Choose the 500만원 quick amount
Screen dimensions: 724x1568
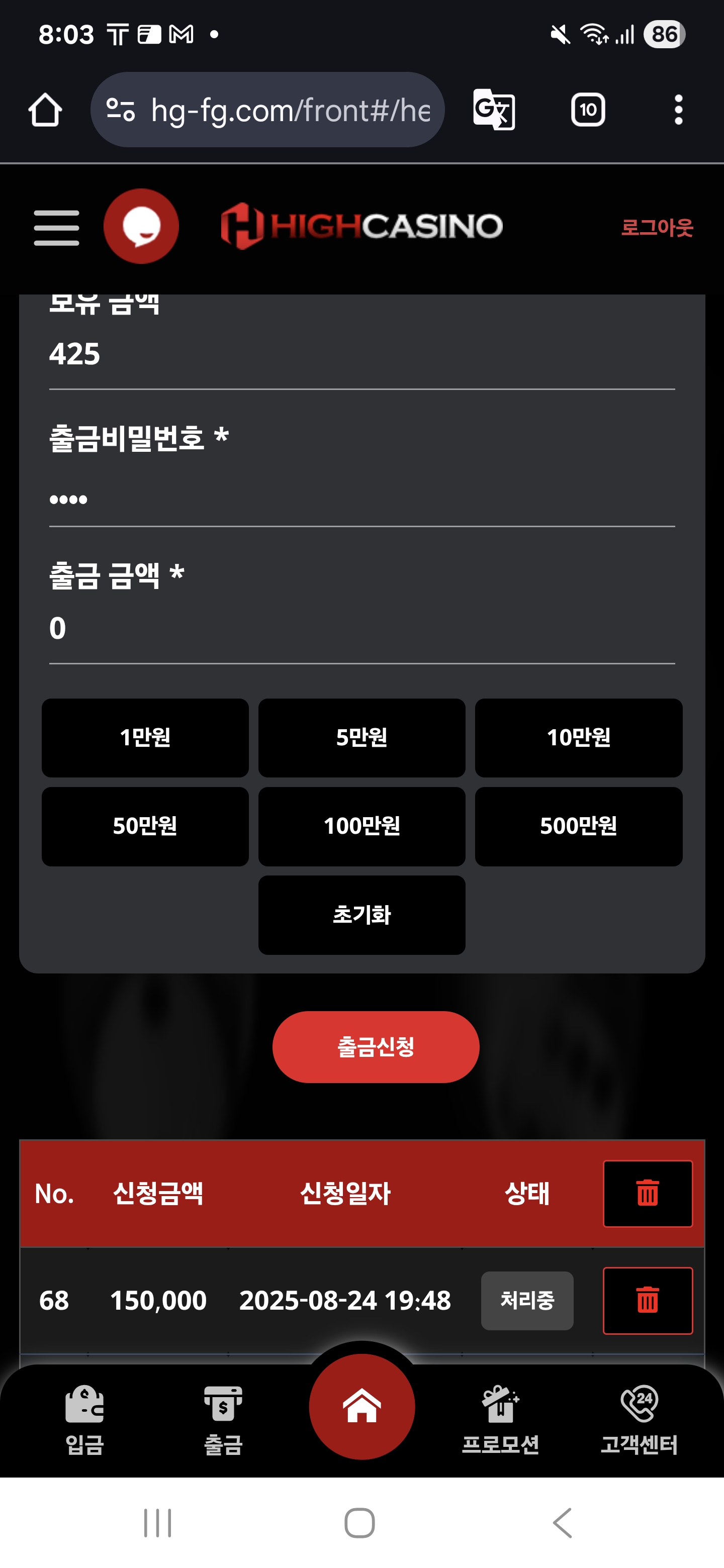(x=578, y=826)
